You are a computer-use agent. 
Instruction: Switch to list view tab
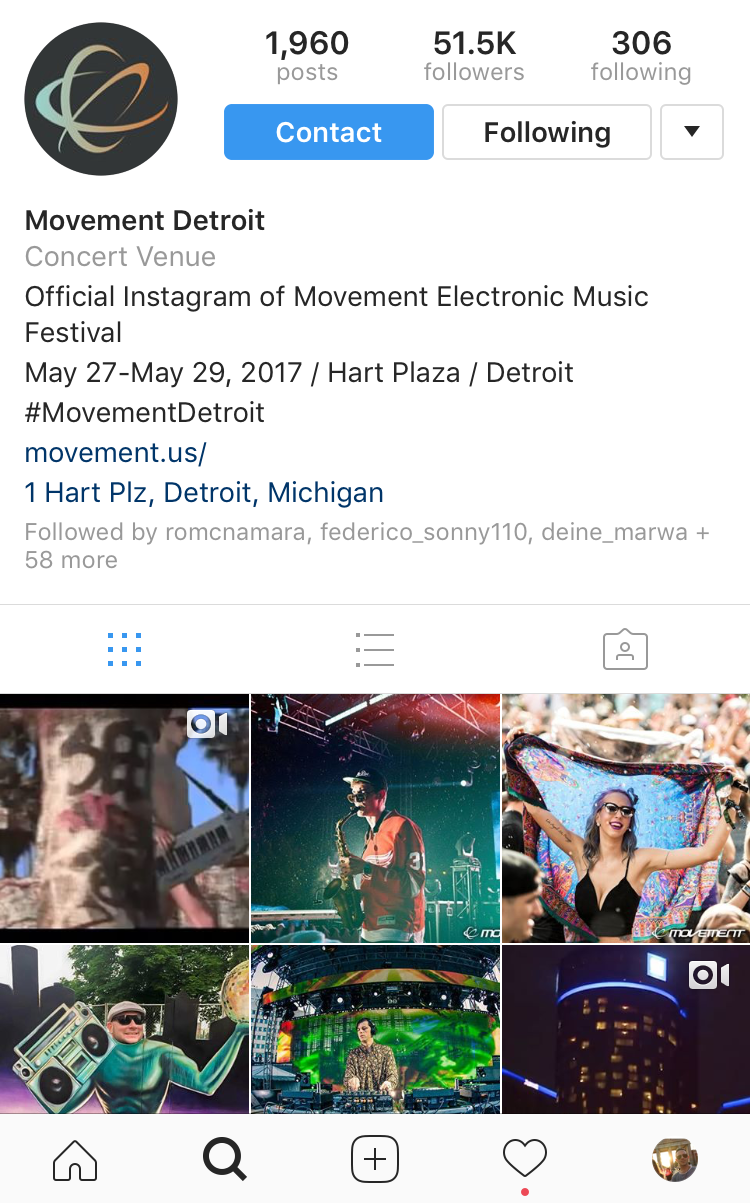coord(375,650)
